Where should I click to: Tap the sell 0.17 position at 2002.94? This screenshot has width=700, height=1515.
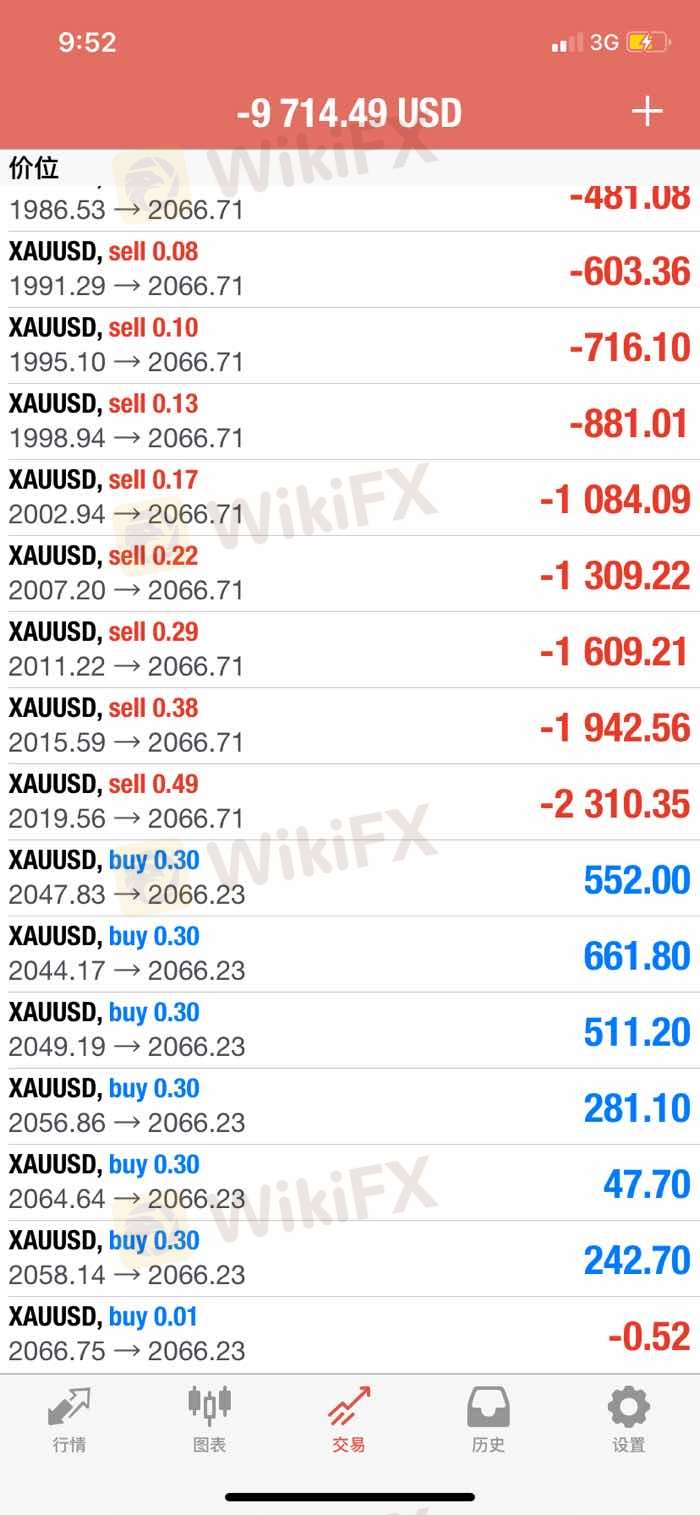(x=350, y=498)
